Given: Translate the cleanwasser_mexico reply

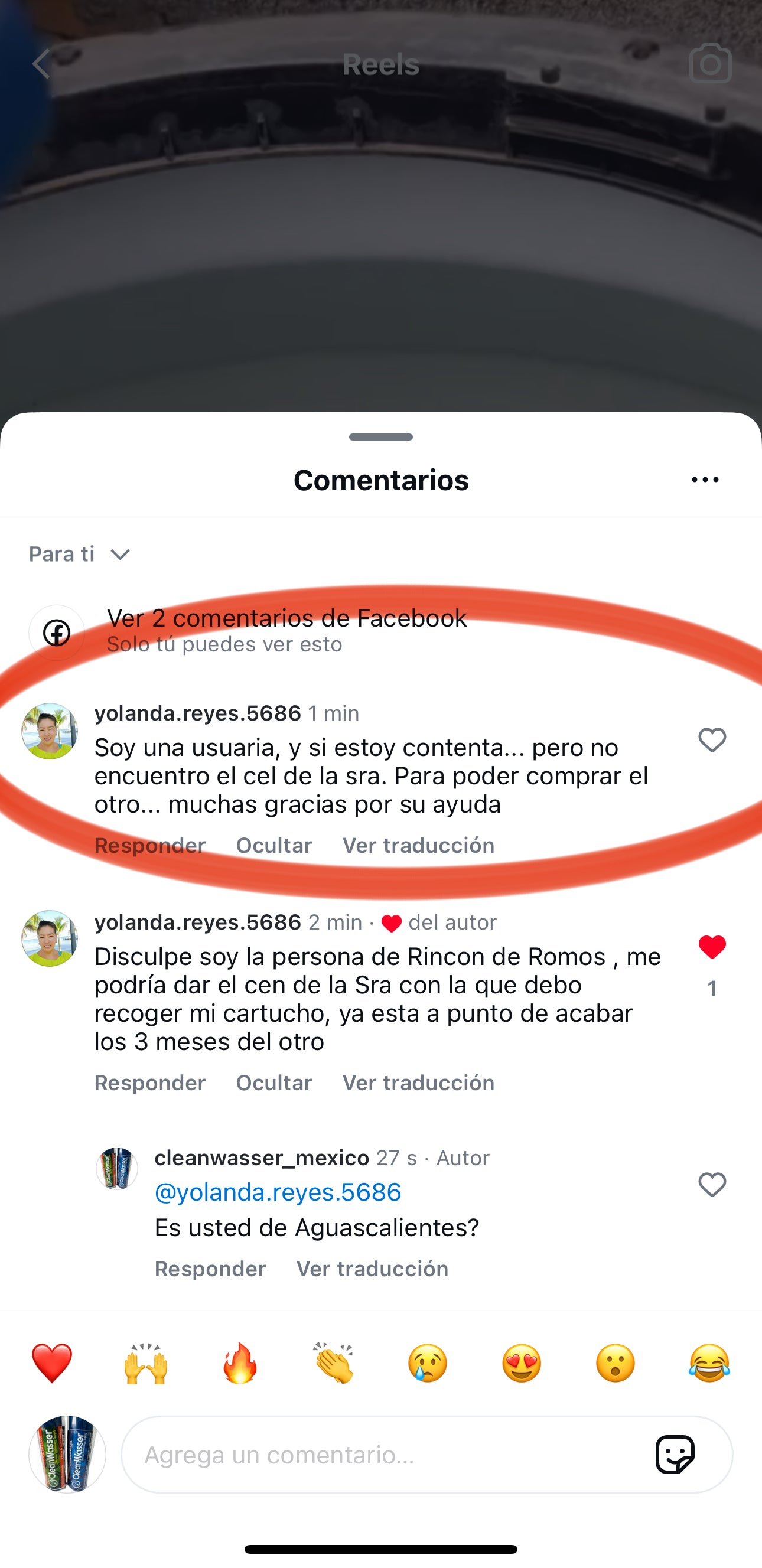Looking at the screenshot, I should point(372,1269).
